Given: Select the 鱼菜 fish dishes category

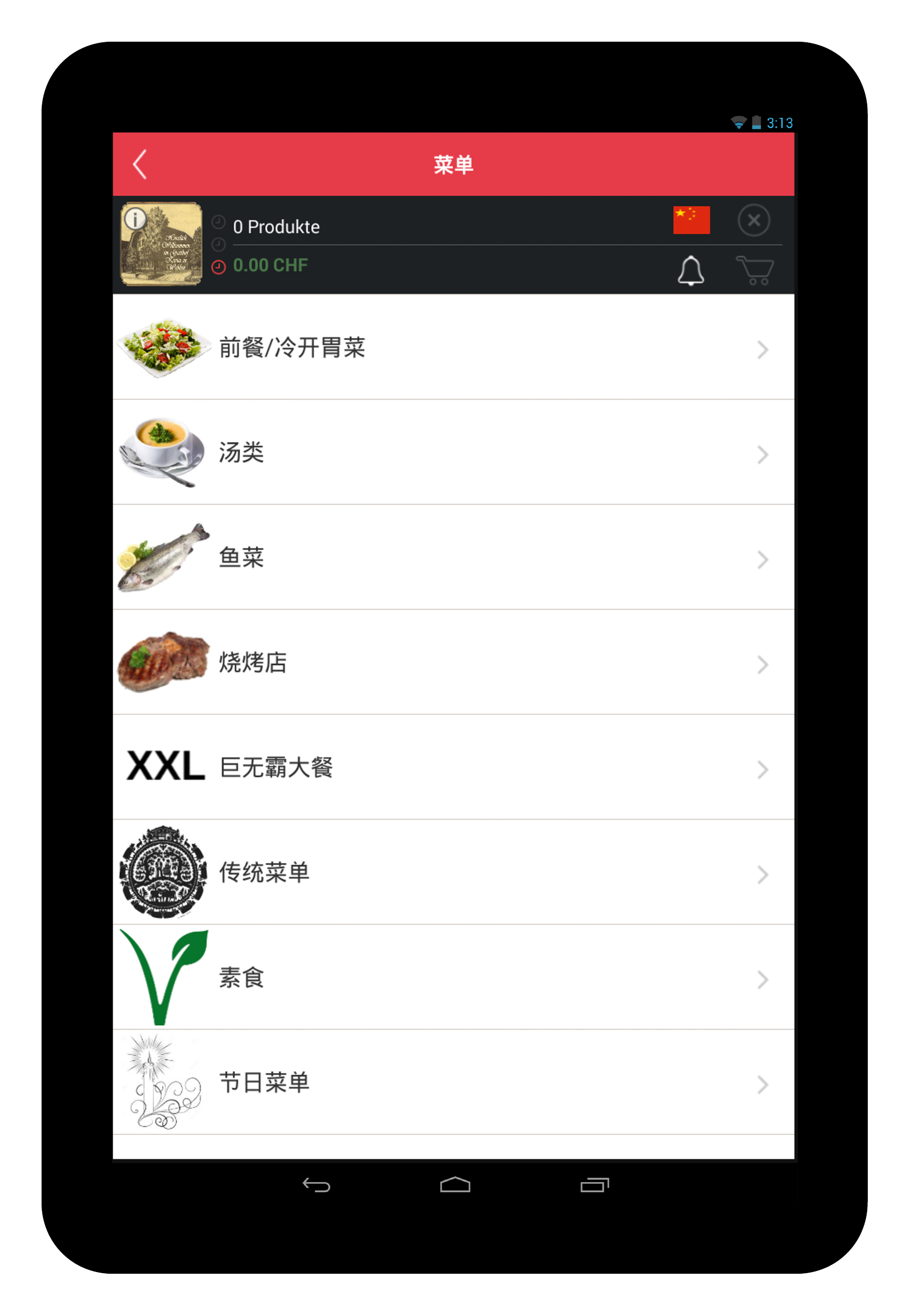Looking at the screenshot, I should [x=453, y=557].
